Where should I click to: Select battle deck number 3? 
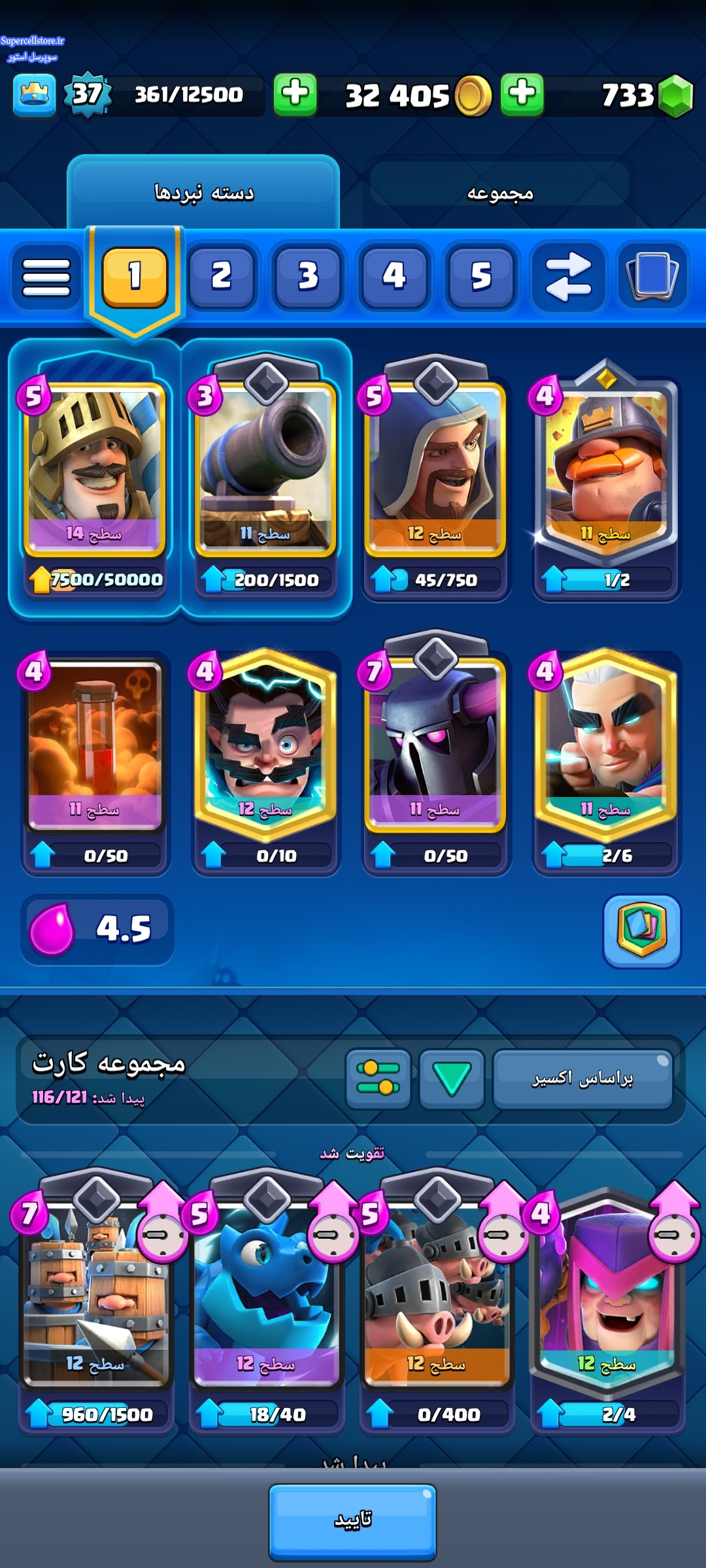[308, 276]
